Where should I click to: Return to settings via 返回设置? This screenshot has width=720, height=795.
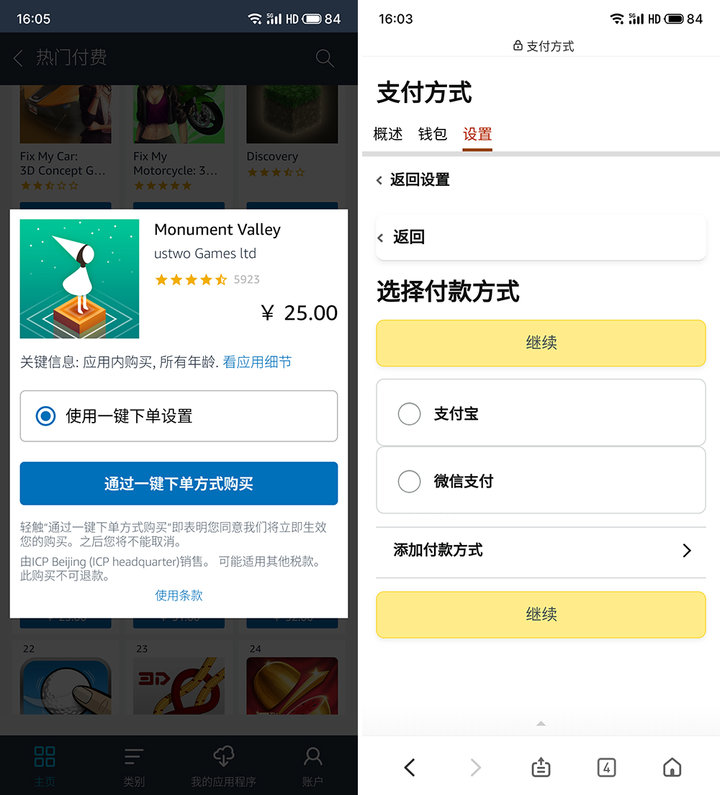click(413, 180)
